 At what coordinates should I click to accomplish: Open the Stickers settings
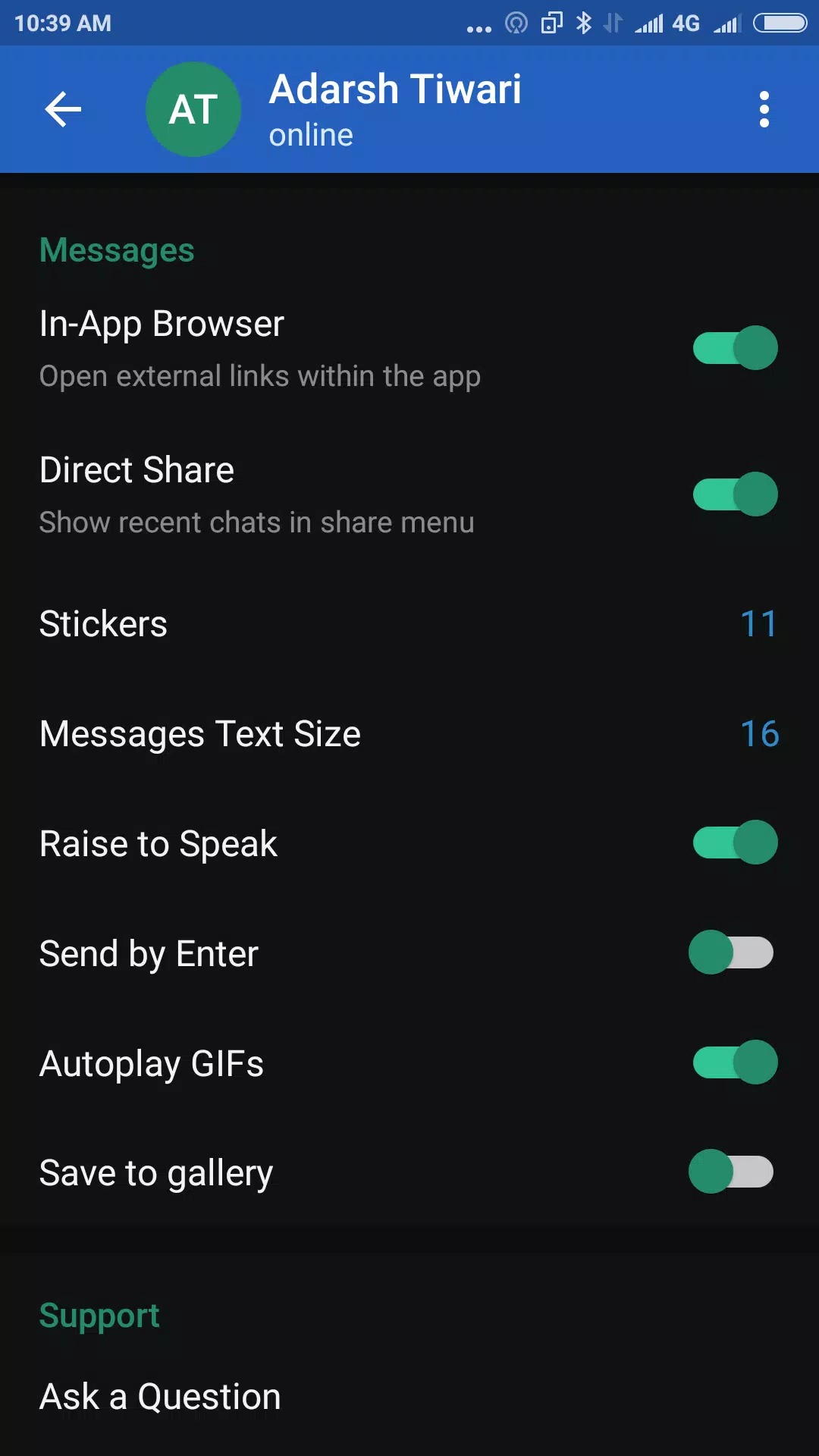(409, 624)
